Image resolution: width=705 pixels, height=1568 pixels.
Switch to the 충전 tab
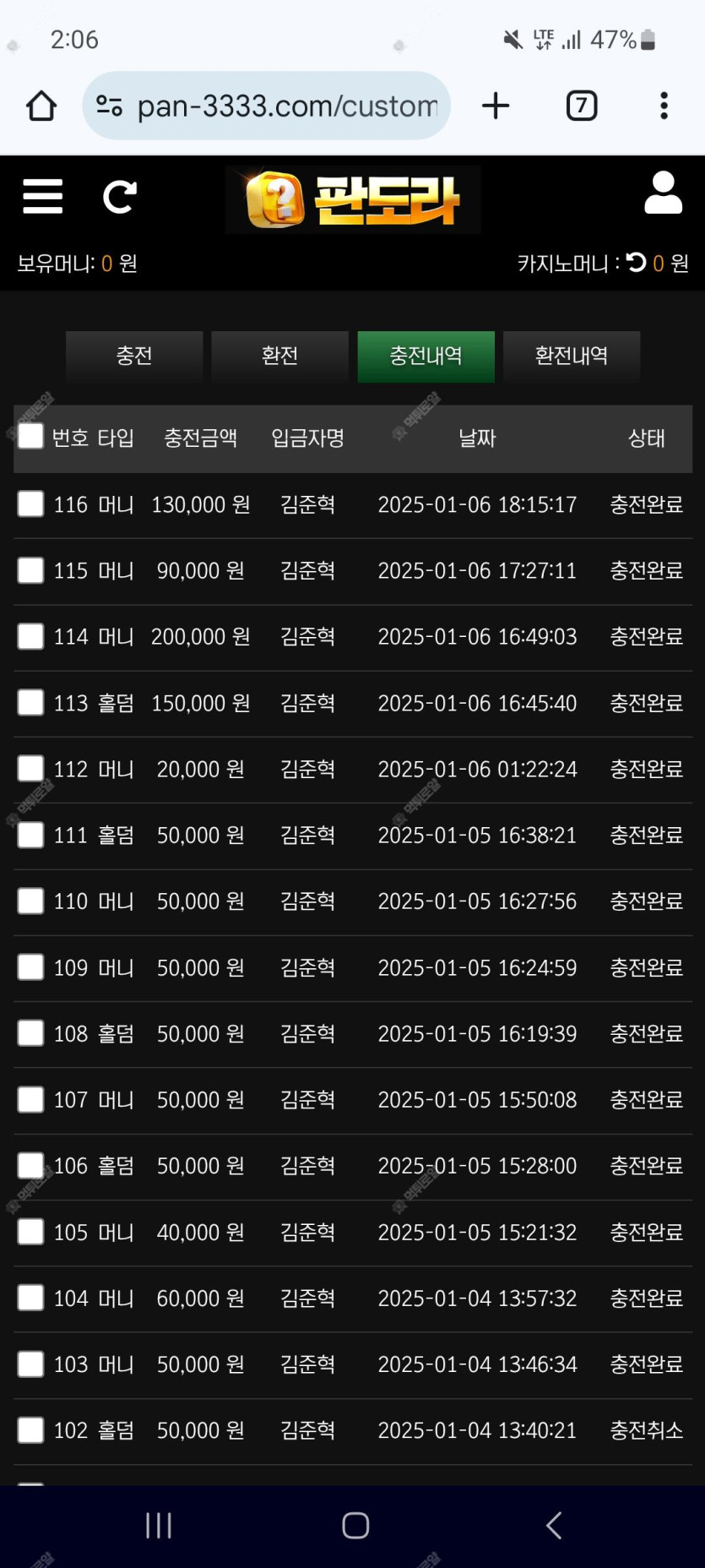pos(134,356)
